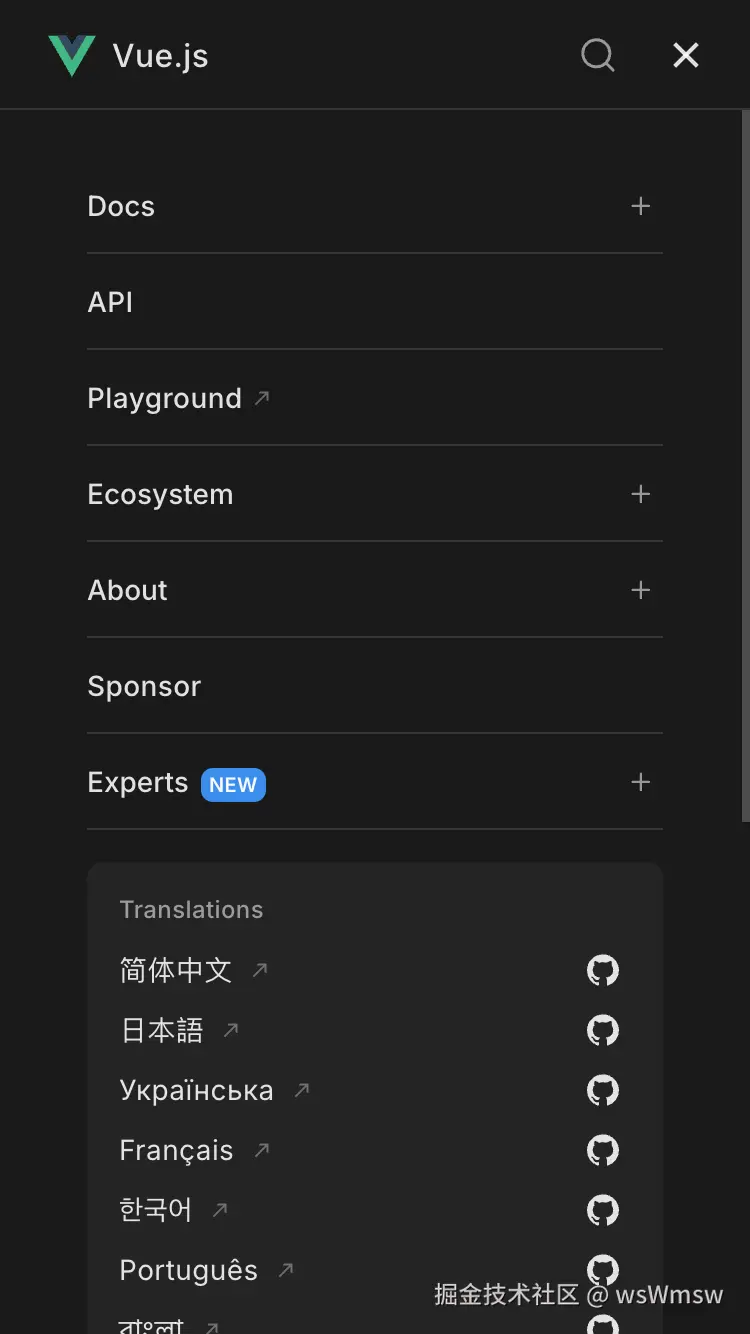Close the navigation menu
750x1334 pixels.
coord(685,55)
